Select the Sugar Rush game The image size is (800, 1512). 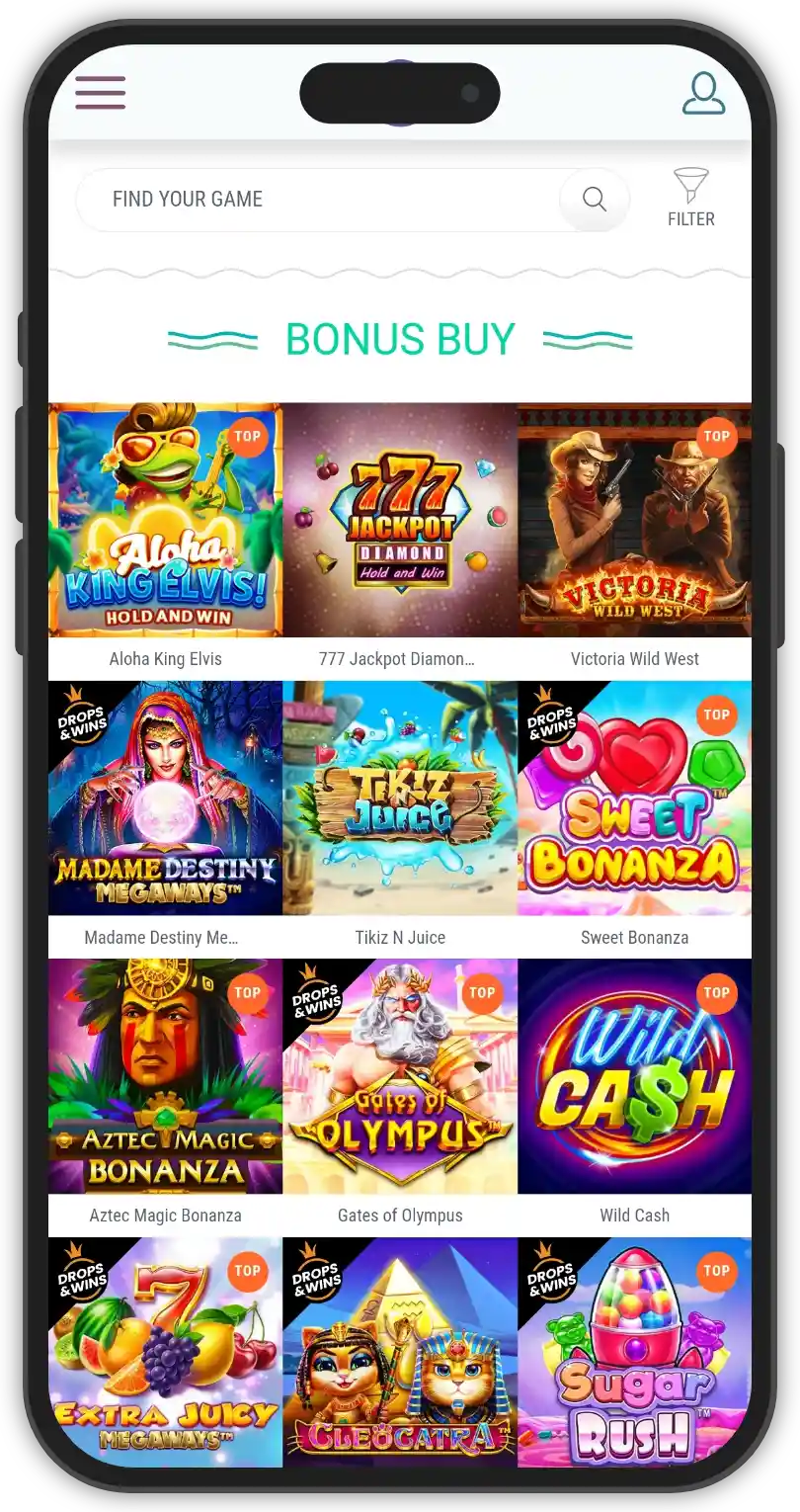(x=634, y=1352)
